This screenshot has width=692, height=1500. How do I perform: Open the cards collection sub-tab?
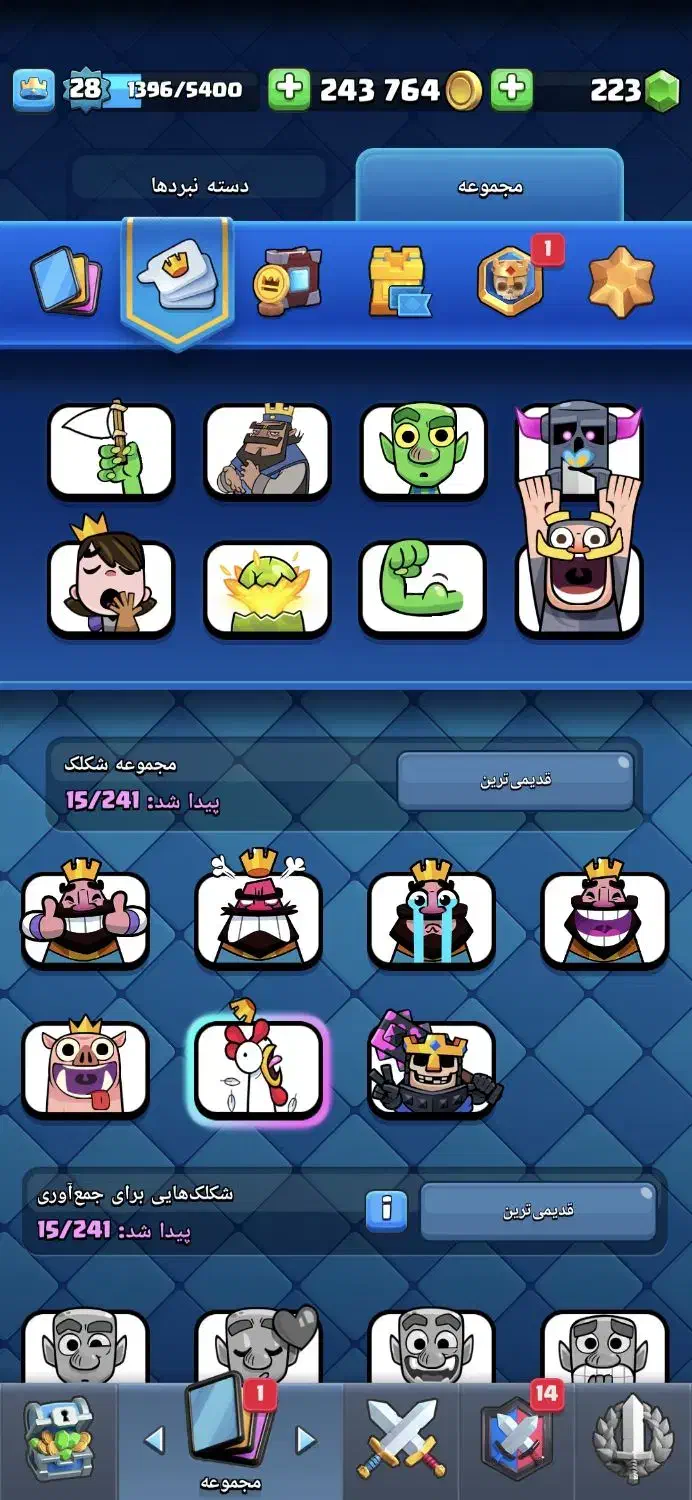coord(66,282)
